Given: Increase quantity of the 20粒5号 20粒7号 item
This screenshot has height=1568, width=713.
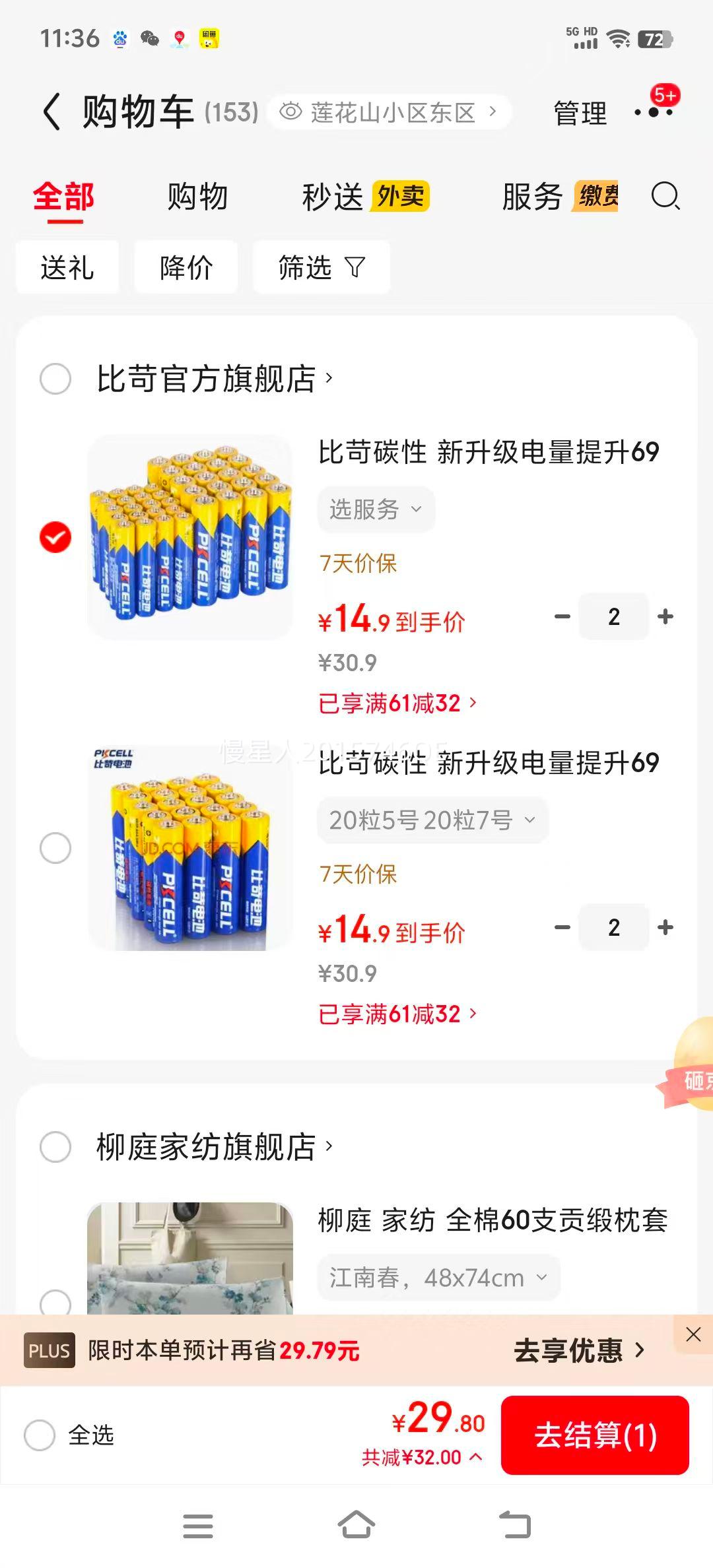Looking at the screenshot, I should 665,927.
